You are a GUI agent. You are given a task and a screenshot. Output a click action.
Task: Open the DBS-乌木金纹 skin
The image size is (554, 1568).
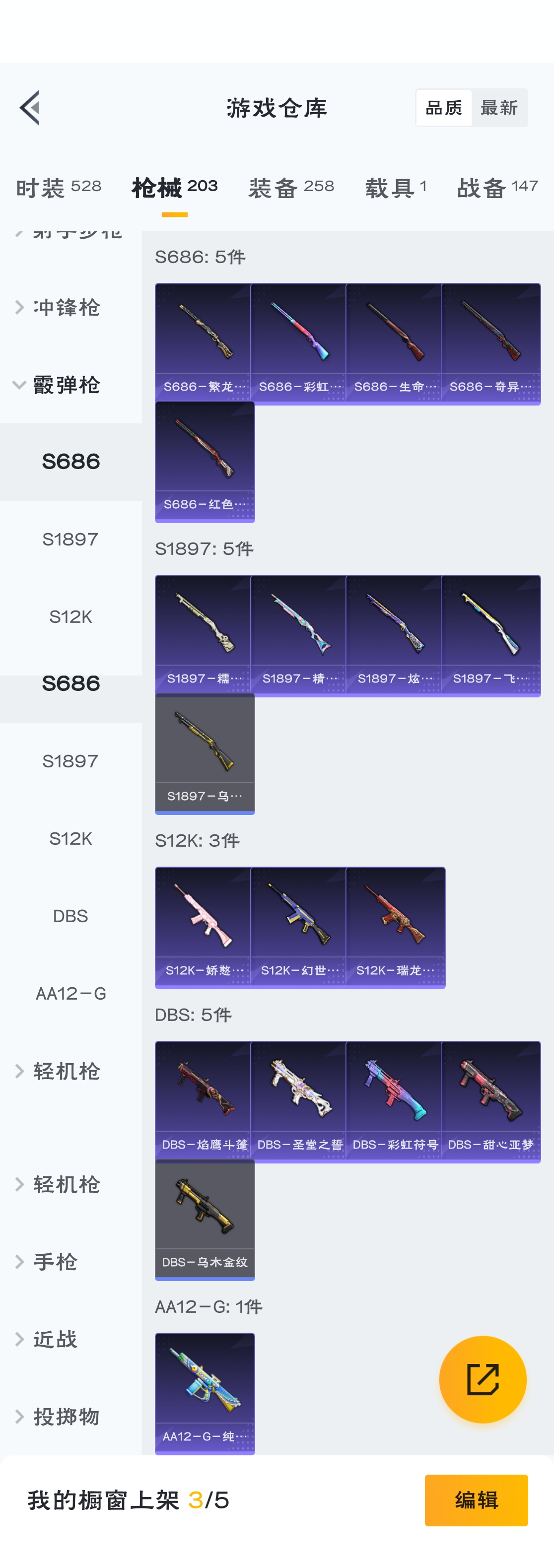pos(205,1218)
